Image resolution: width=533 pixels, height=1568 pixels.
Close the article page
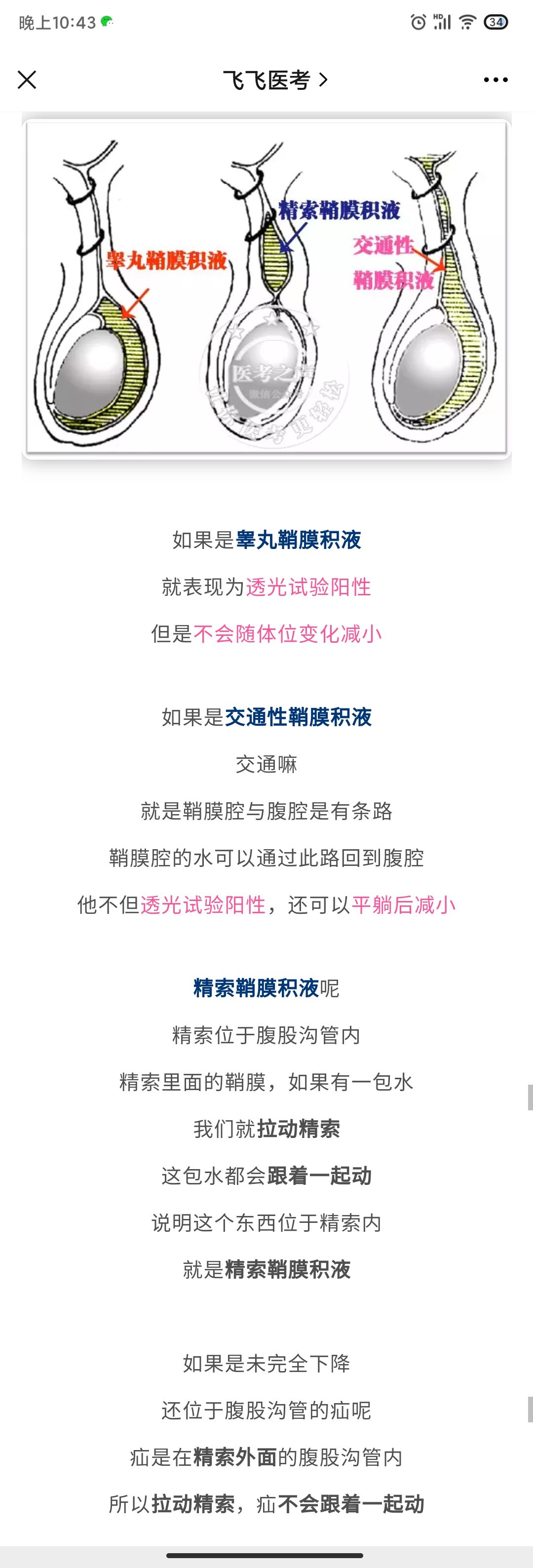pos(27,80)
